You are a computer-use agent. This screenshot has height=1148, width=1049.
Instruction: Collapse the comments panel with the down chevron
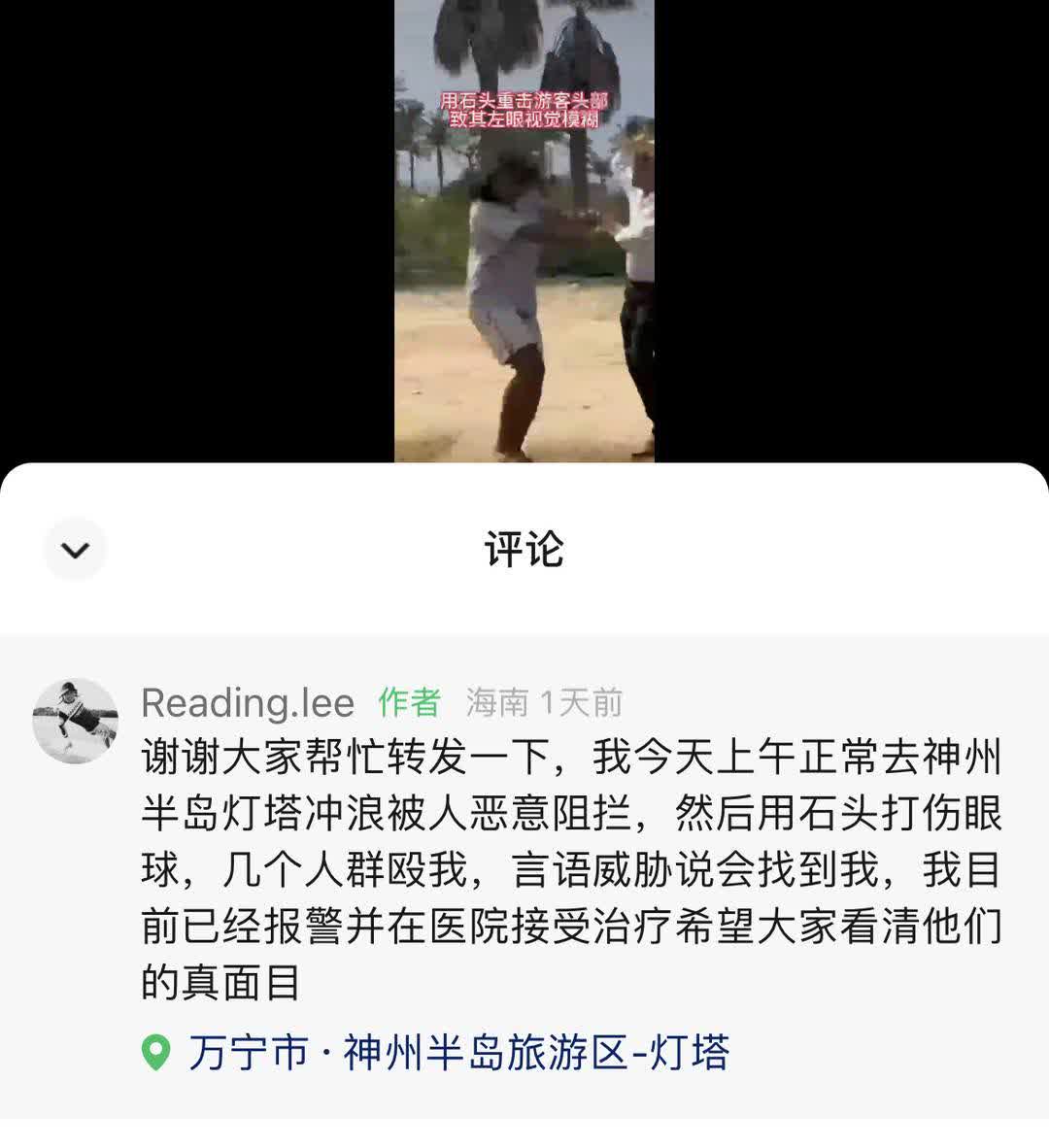pos(75,550)
